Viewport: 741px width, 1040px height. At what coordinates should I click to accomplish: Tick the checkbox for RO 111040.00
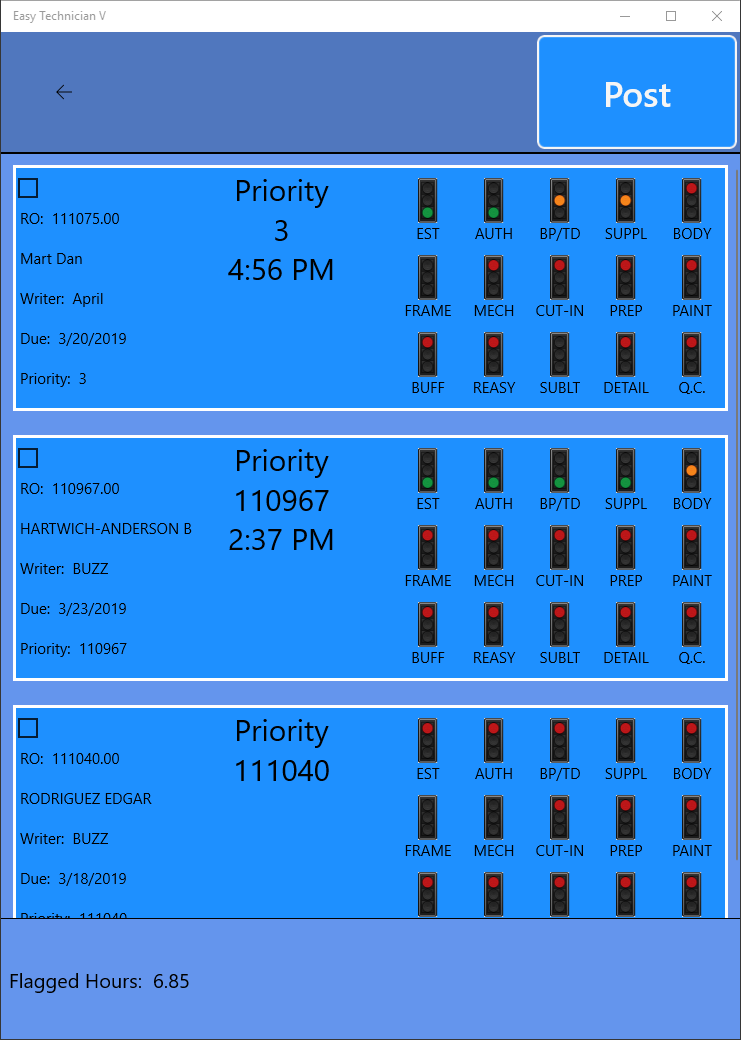pos(29,728)
